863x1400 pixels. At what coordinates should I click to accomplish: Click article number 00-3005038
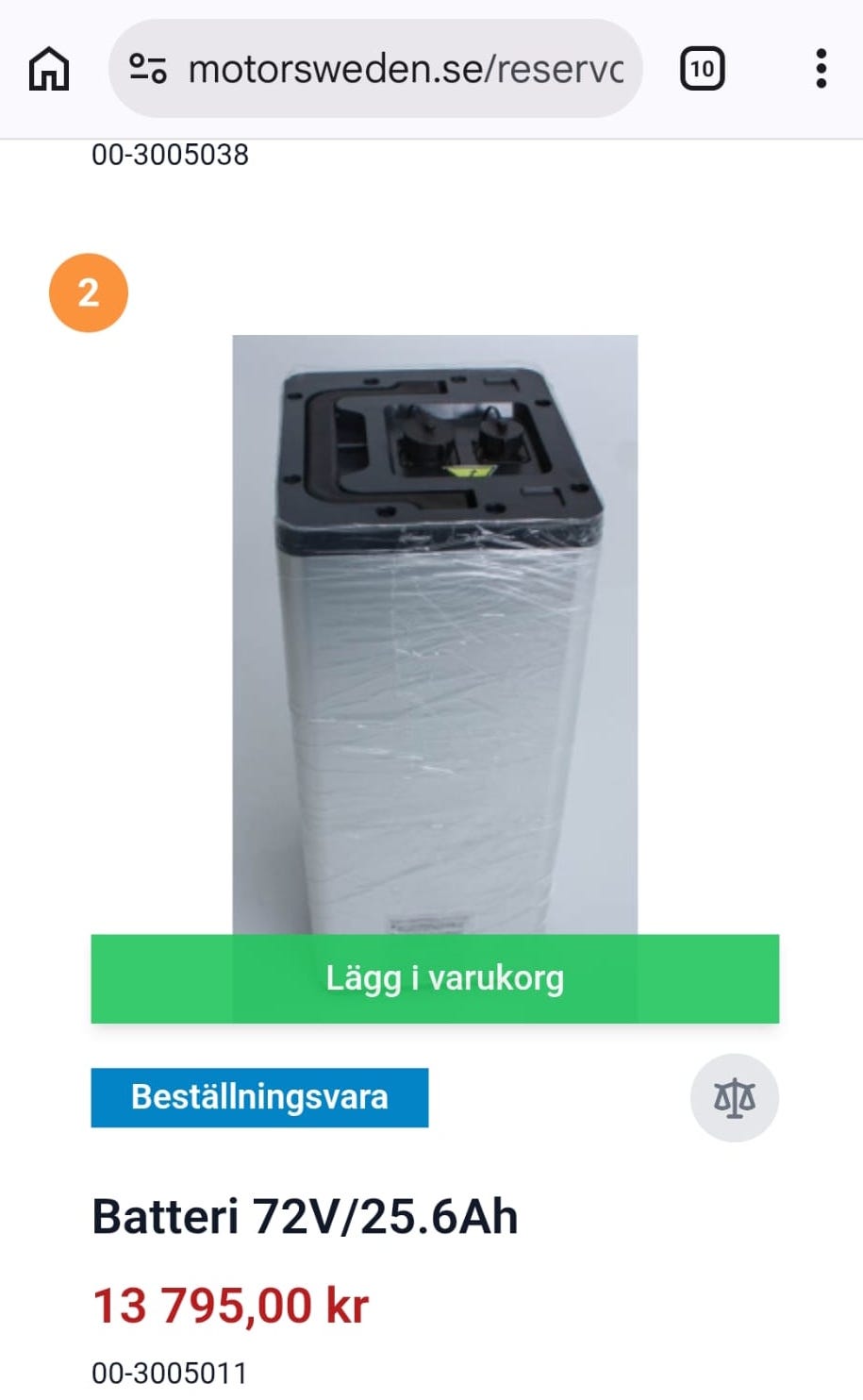point(172,155)
